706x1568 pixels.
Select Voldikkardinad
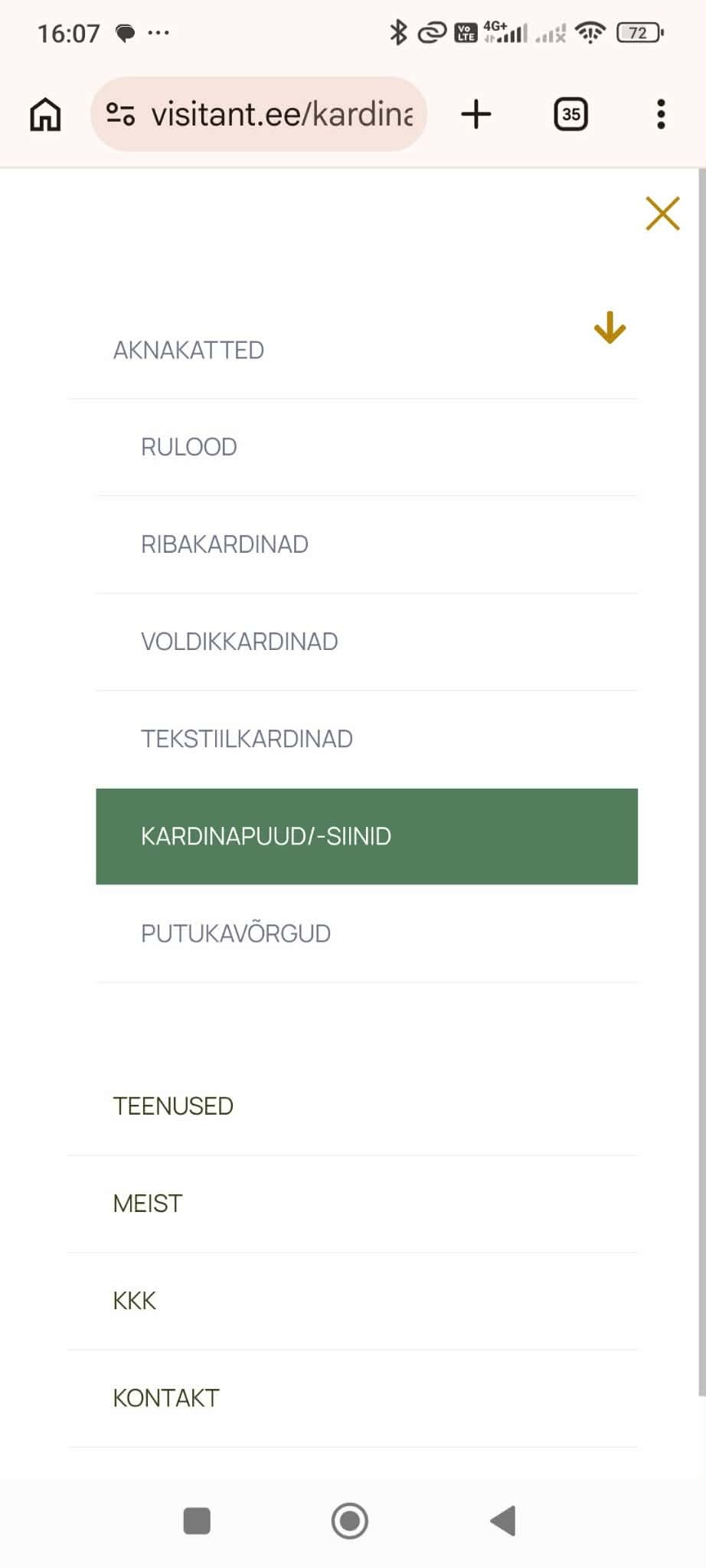coord(239,642)
